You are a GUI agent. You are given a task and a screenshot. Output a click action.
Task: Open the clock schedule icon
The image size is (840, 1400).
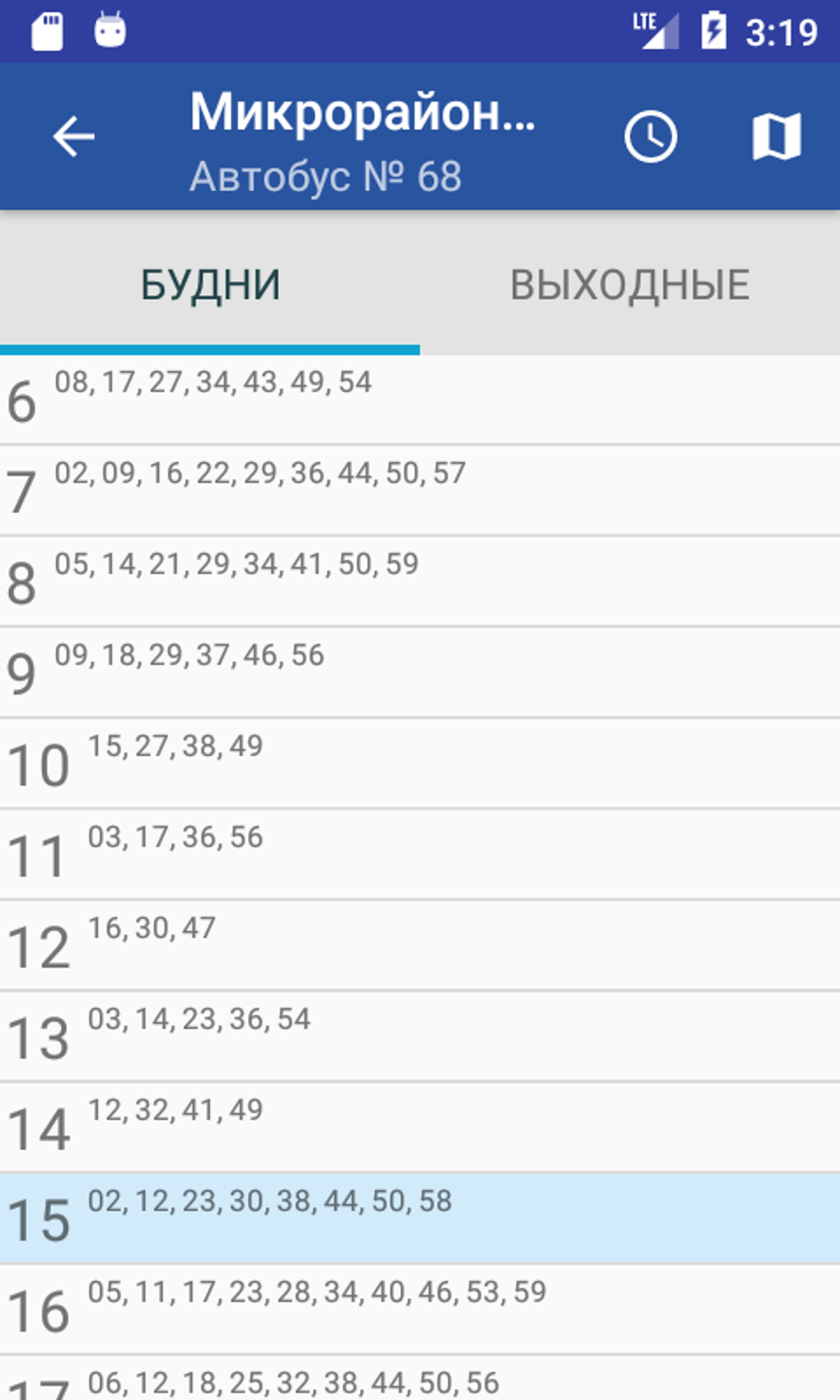[x=651, y=137]
